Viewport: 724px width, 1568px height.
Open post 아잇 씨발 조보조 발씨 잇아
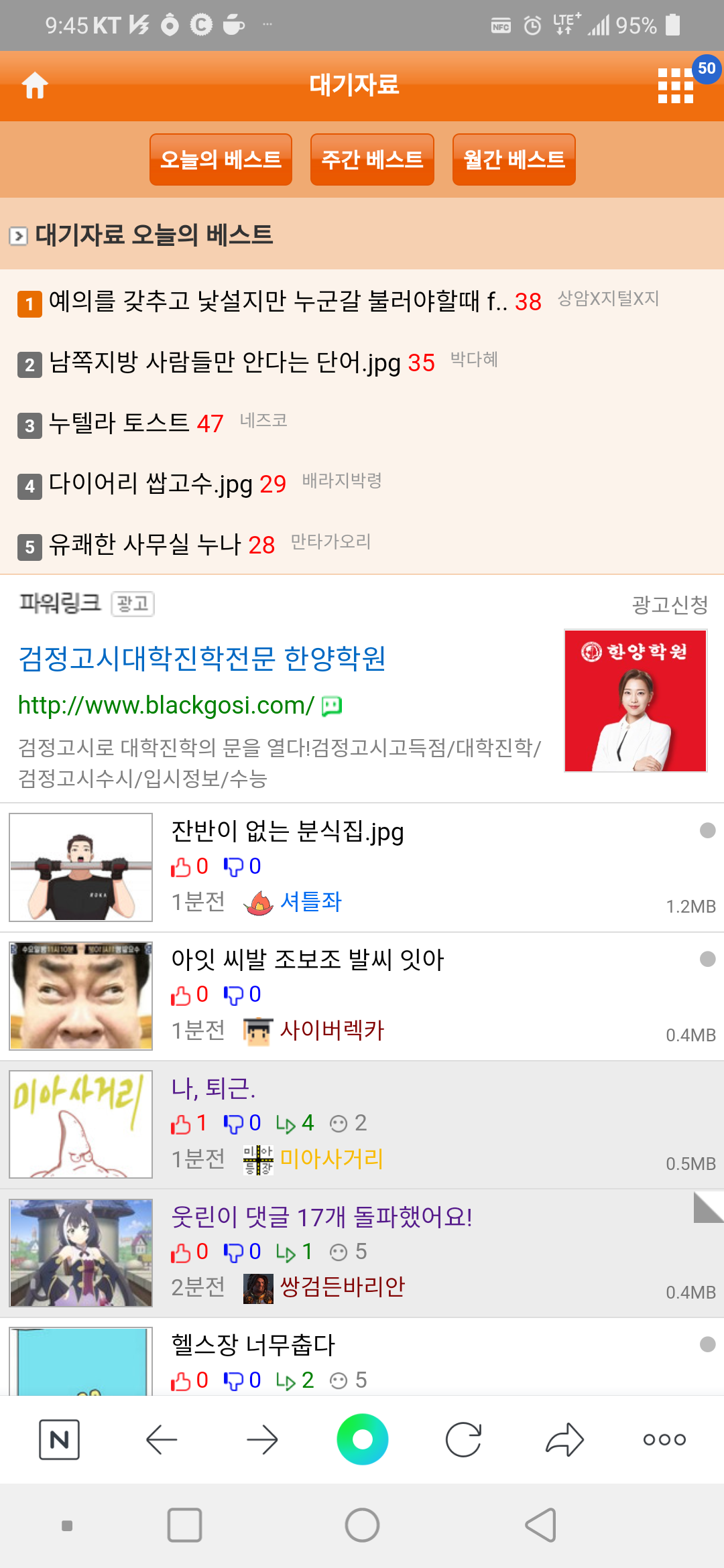(307, 960)
